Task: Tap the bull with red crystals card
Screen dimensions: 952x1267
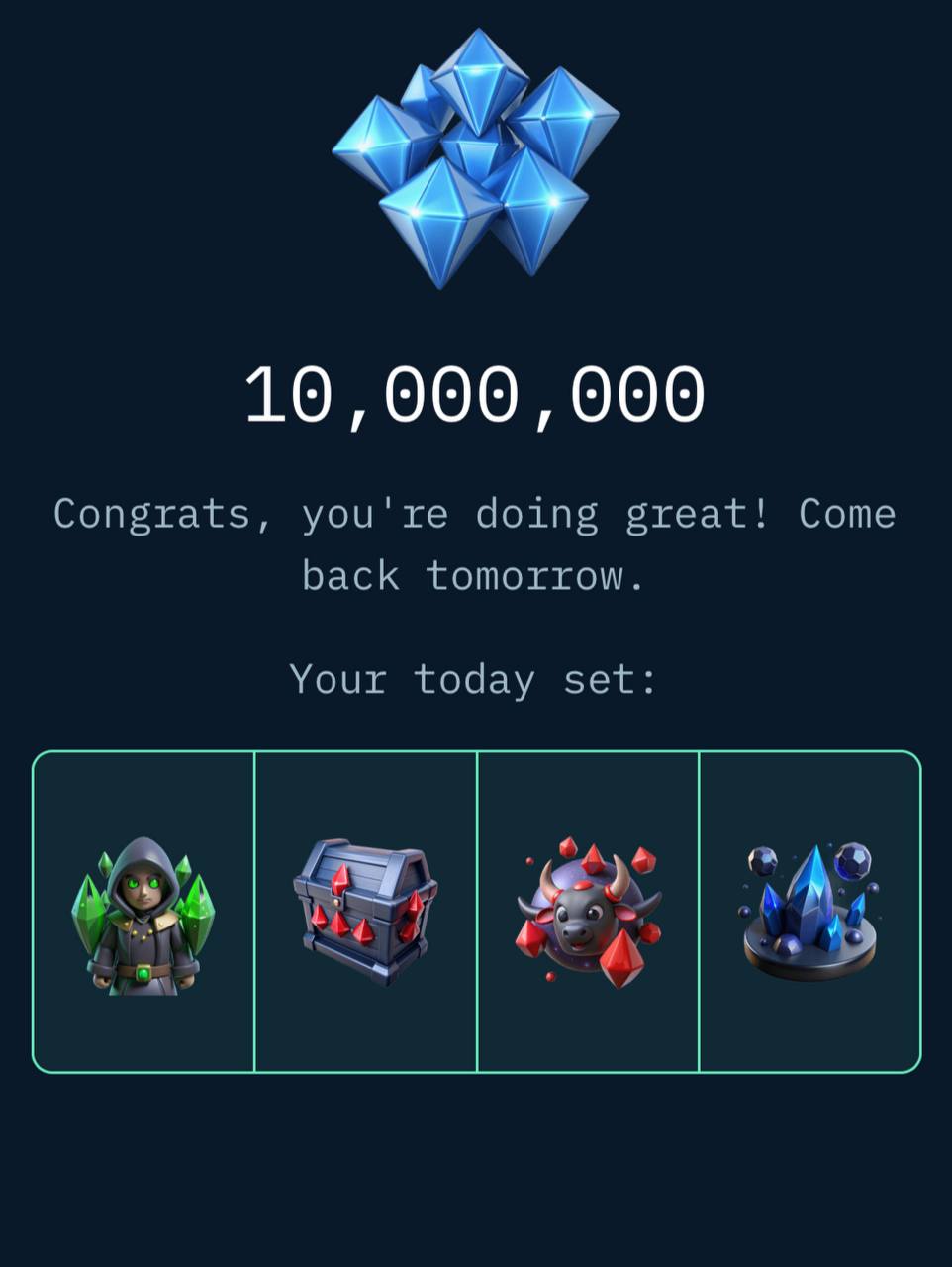Action: tap(588, 913)
